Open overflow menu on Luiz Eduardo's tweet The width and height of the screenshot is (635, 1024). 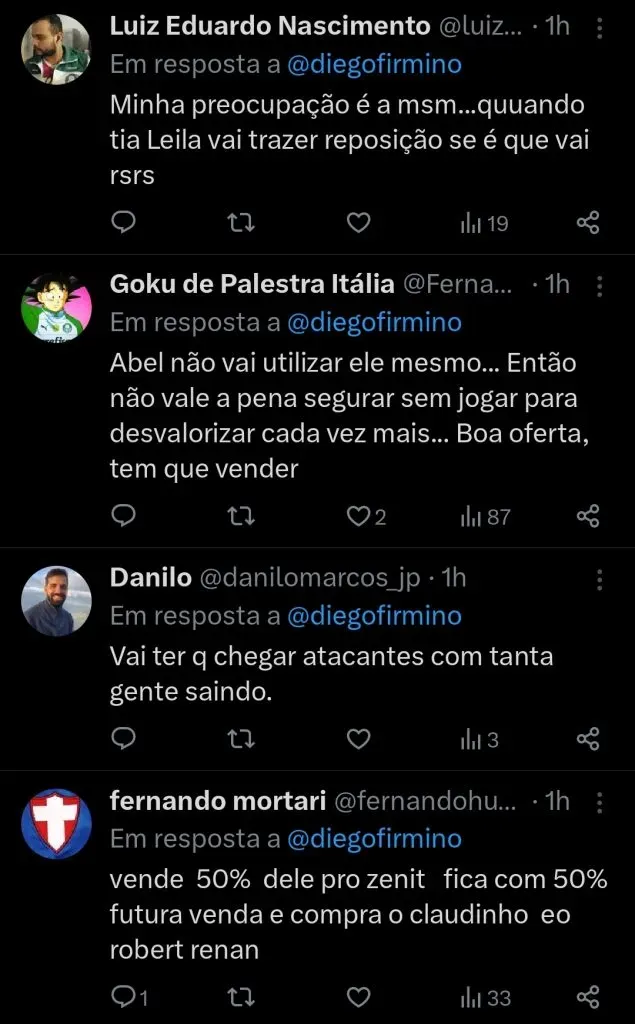coord(599,28)
